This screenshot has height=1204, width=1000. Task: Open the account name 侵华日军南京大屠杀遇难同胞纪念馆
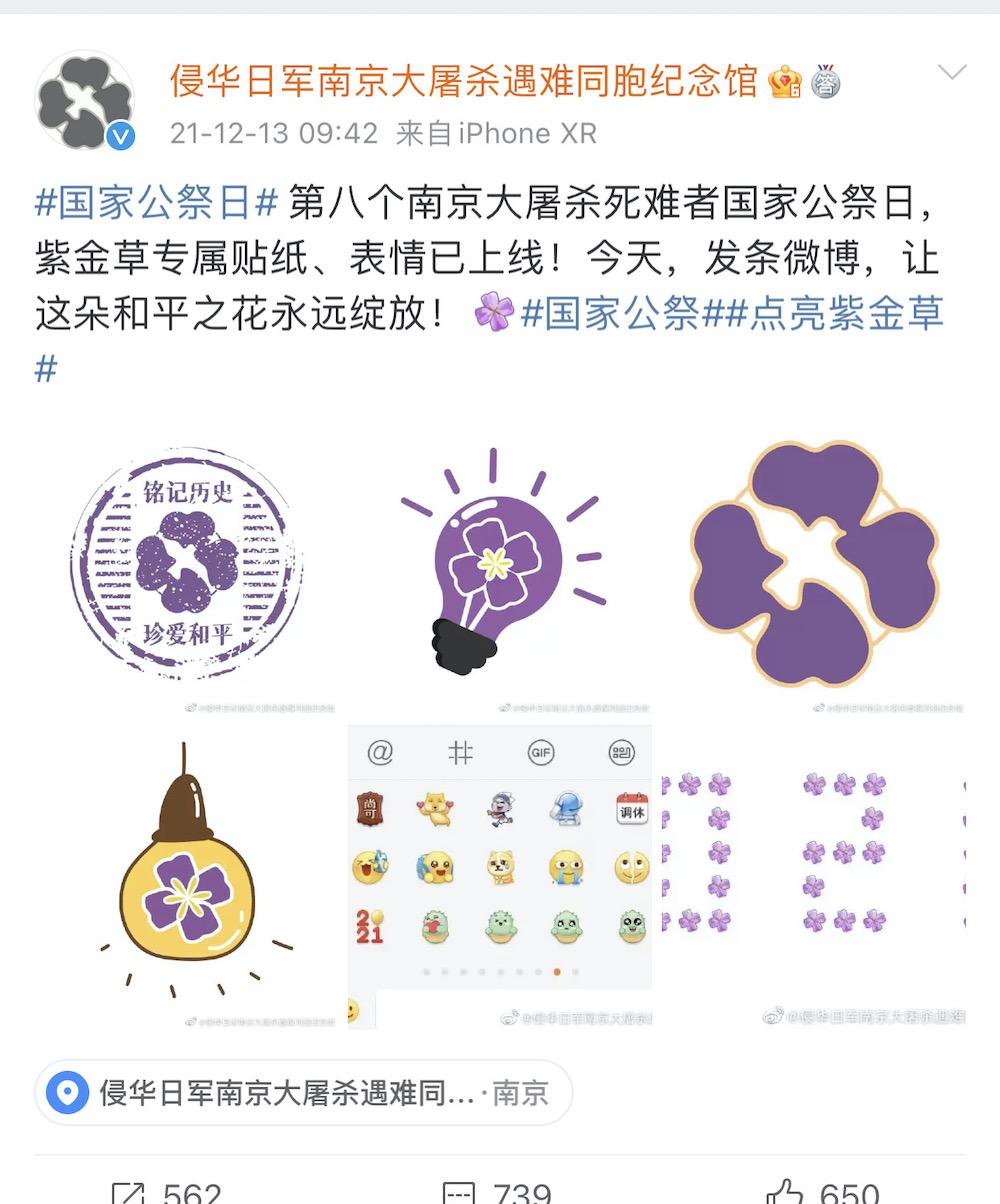tap(463, 81)
